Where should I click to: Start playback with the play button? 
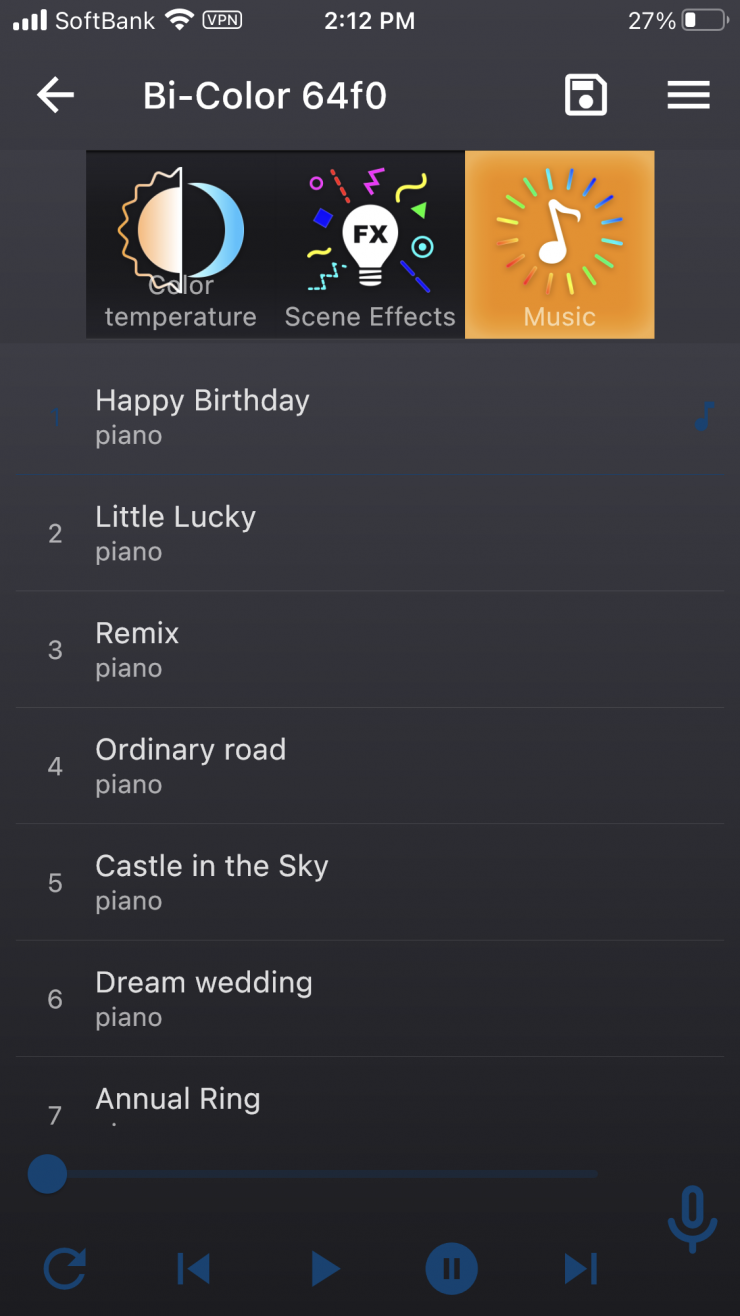point(324,1269)
